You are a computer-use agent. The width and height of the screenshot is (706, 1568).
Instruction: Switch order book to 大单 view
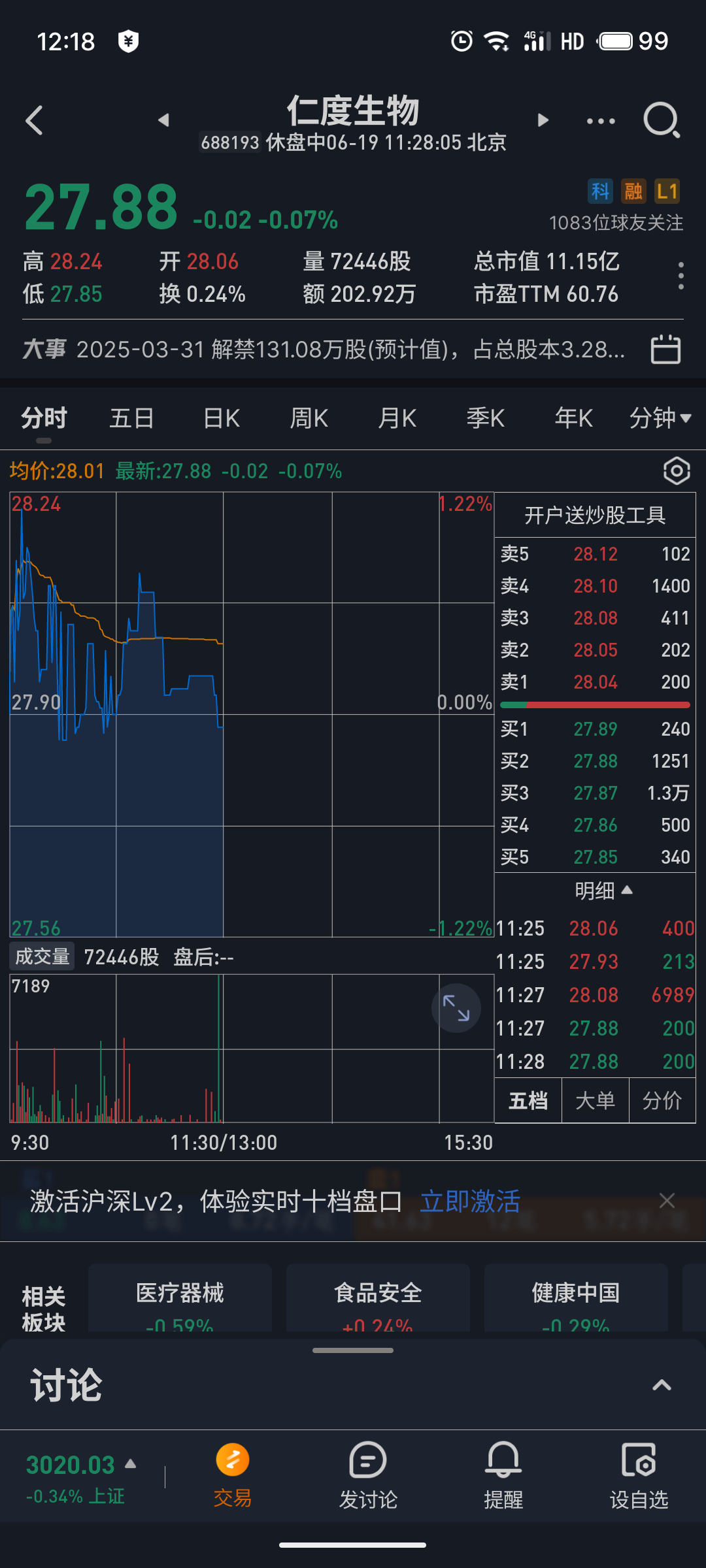coord(594,1100)
